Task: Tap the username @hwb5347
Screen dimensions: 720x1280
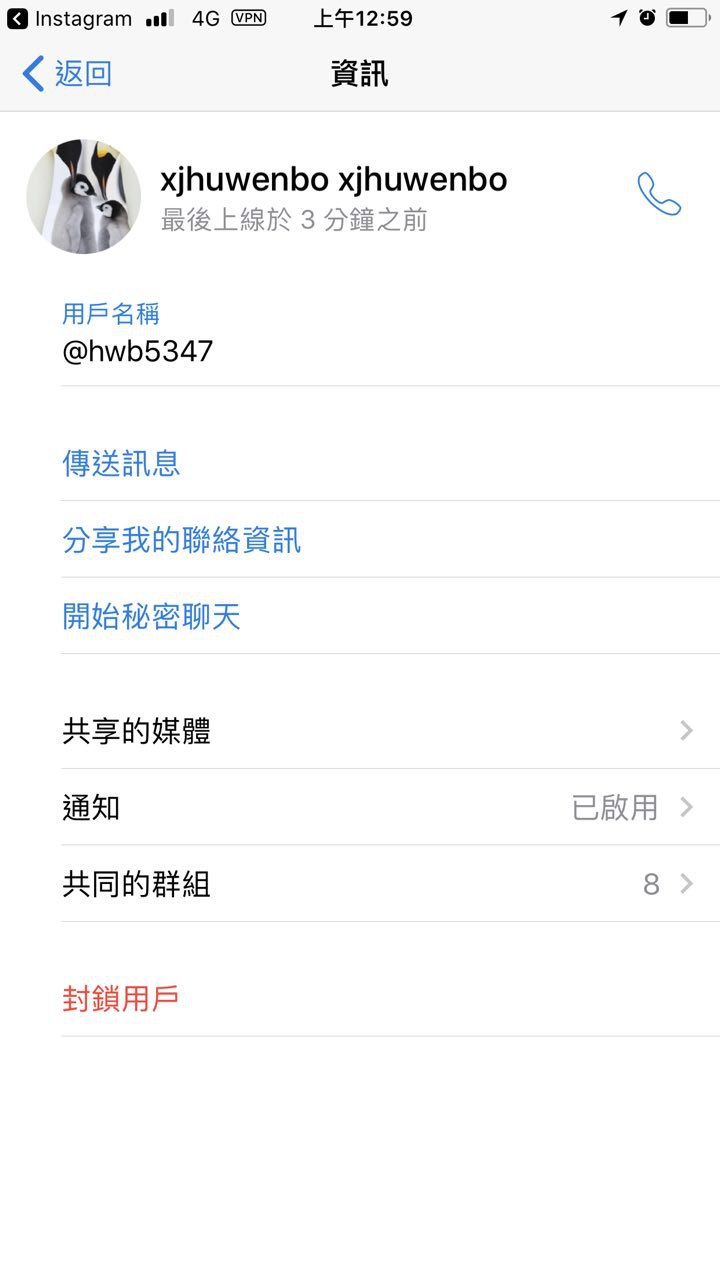Action: tap(137, 351)
